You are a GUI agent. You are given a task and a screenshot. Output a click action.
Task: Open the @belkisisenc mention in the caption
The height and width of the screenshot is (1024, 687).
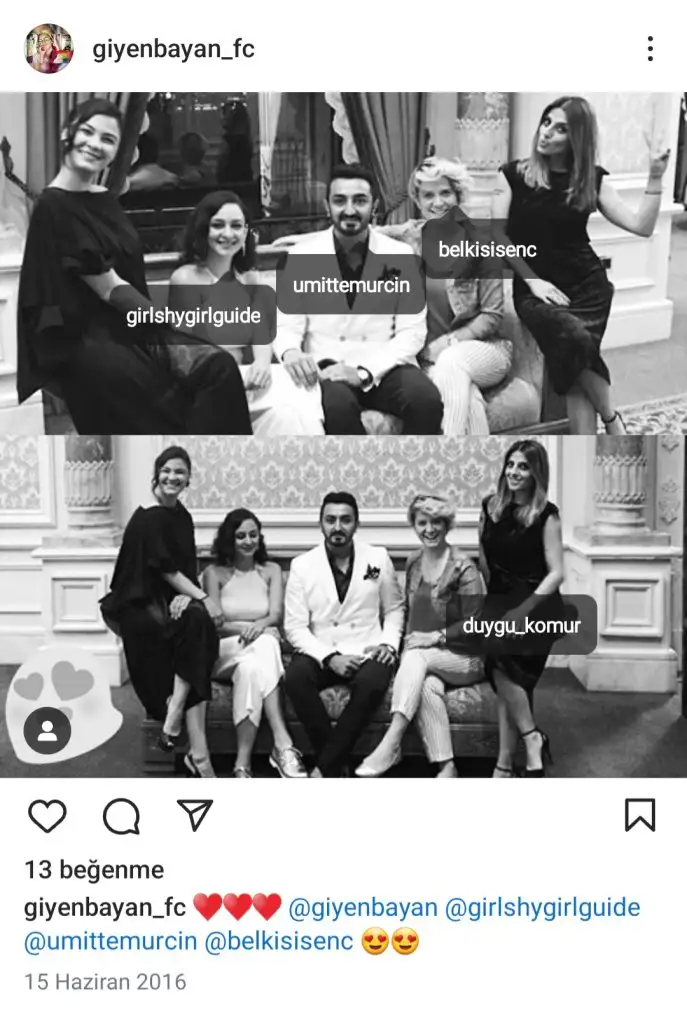278,941
